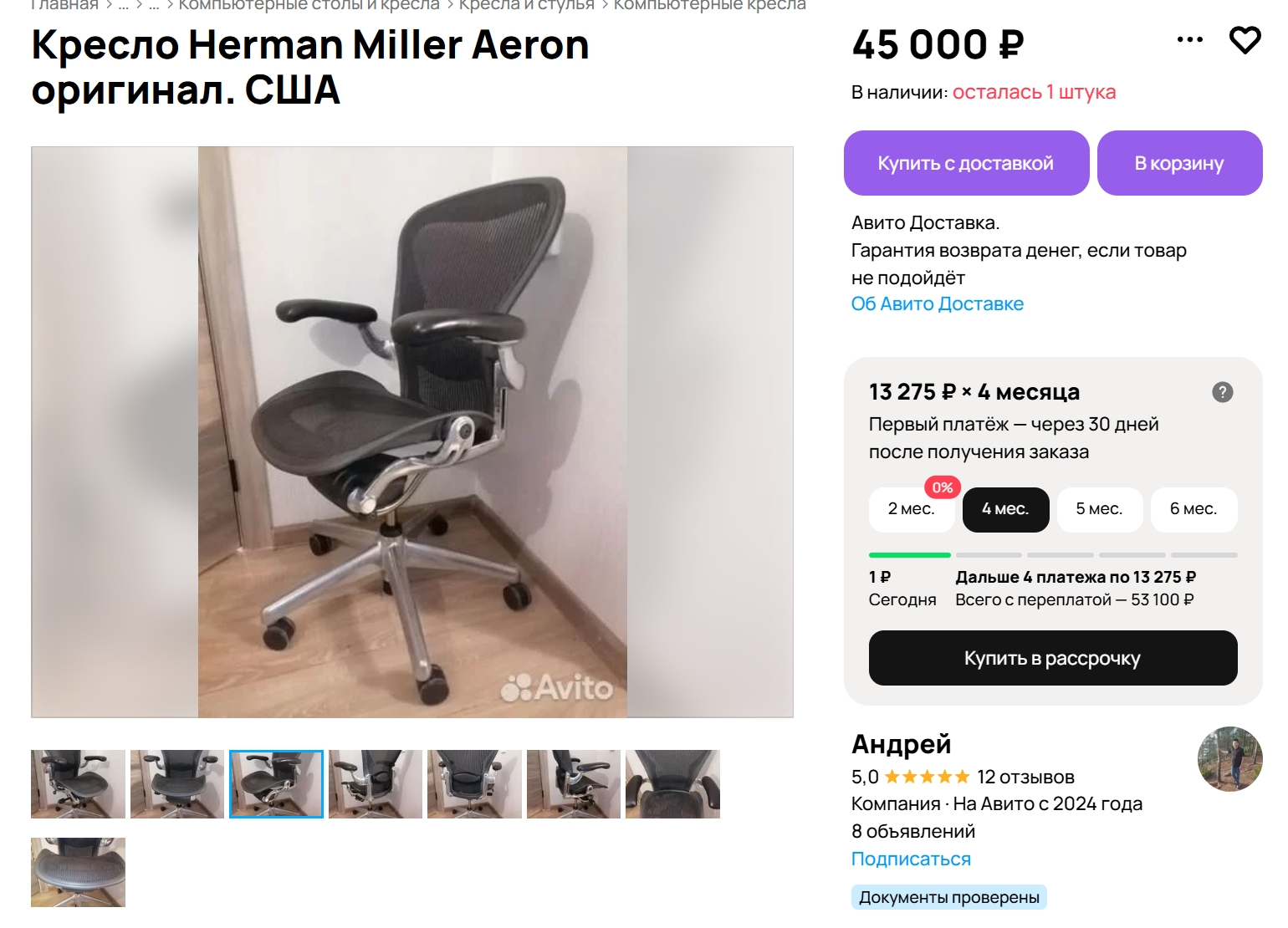Open "Об Авито Доставке" link
The width and height of the screenshot is (1288, 928).
pos(937,304)
